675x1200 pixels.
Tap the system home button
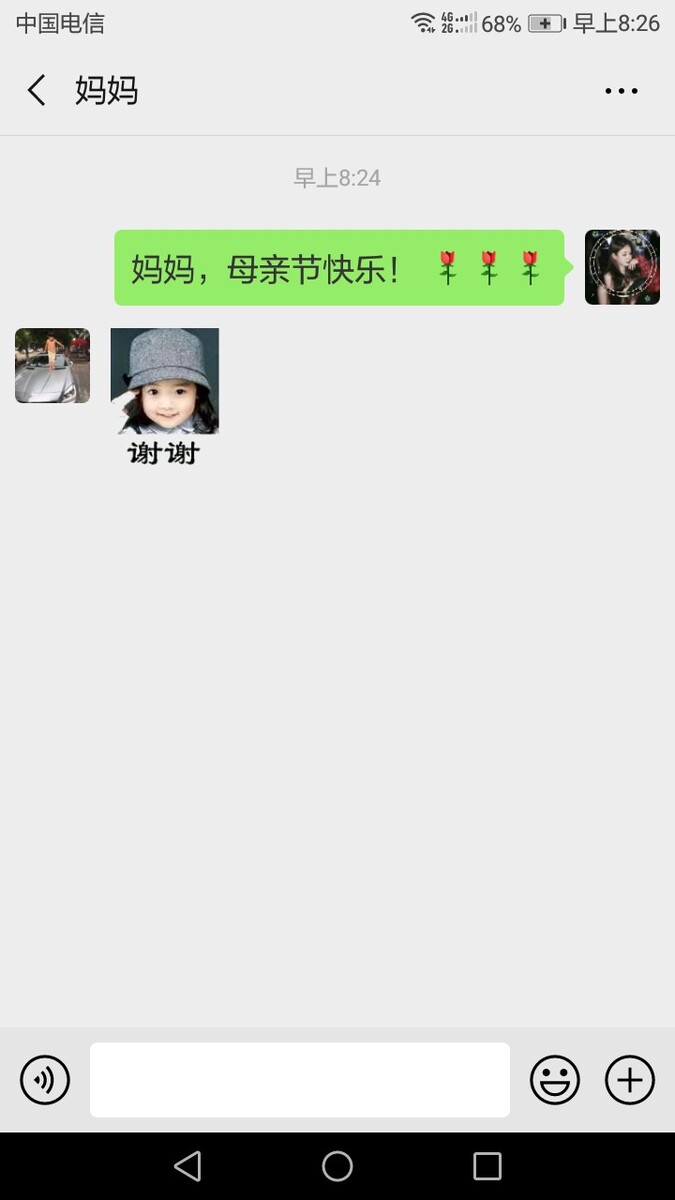pos(337,1166)
